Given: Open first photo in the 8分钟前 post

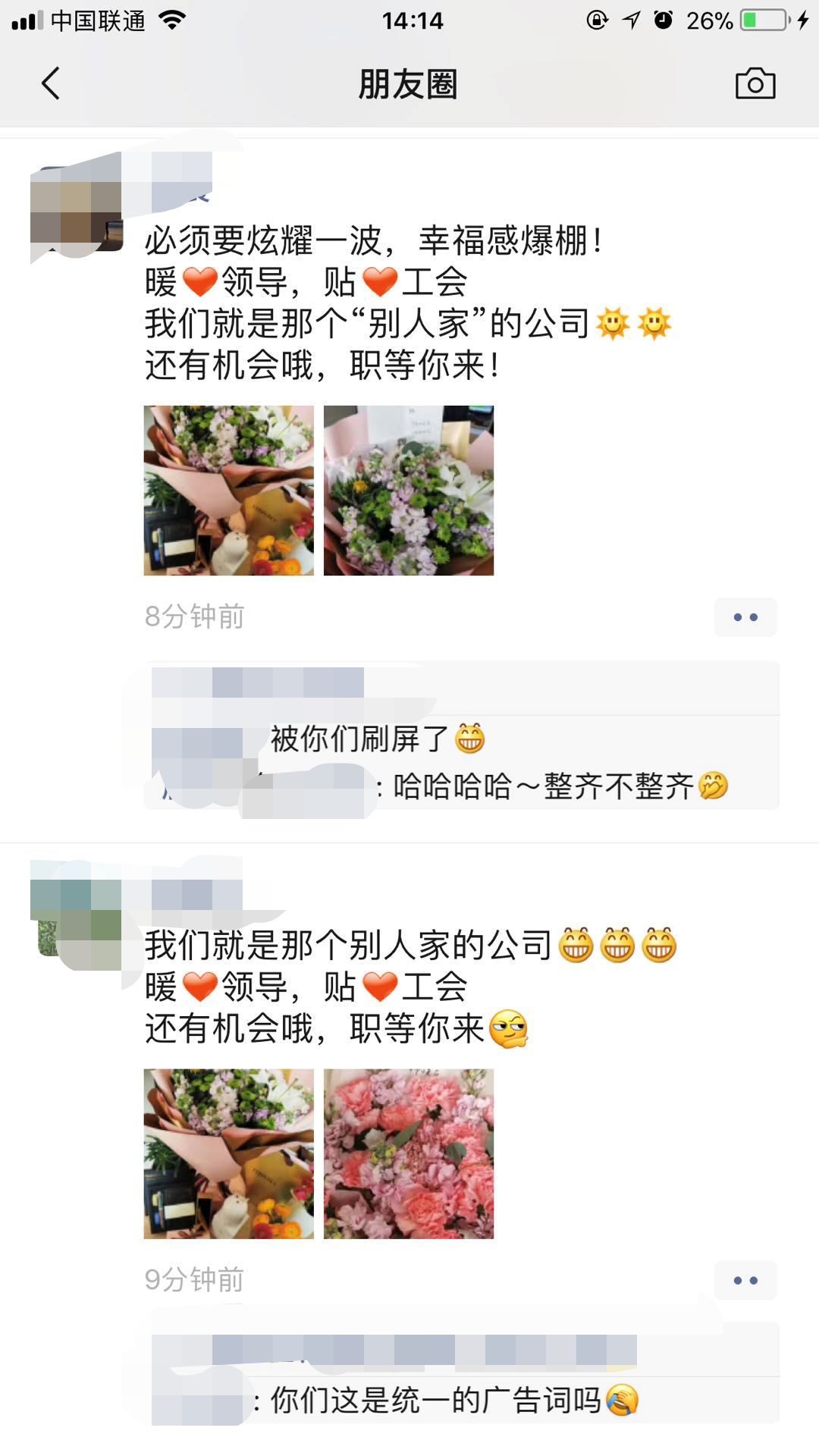Looking at the screenshot, I should tap(228, 490).
